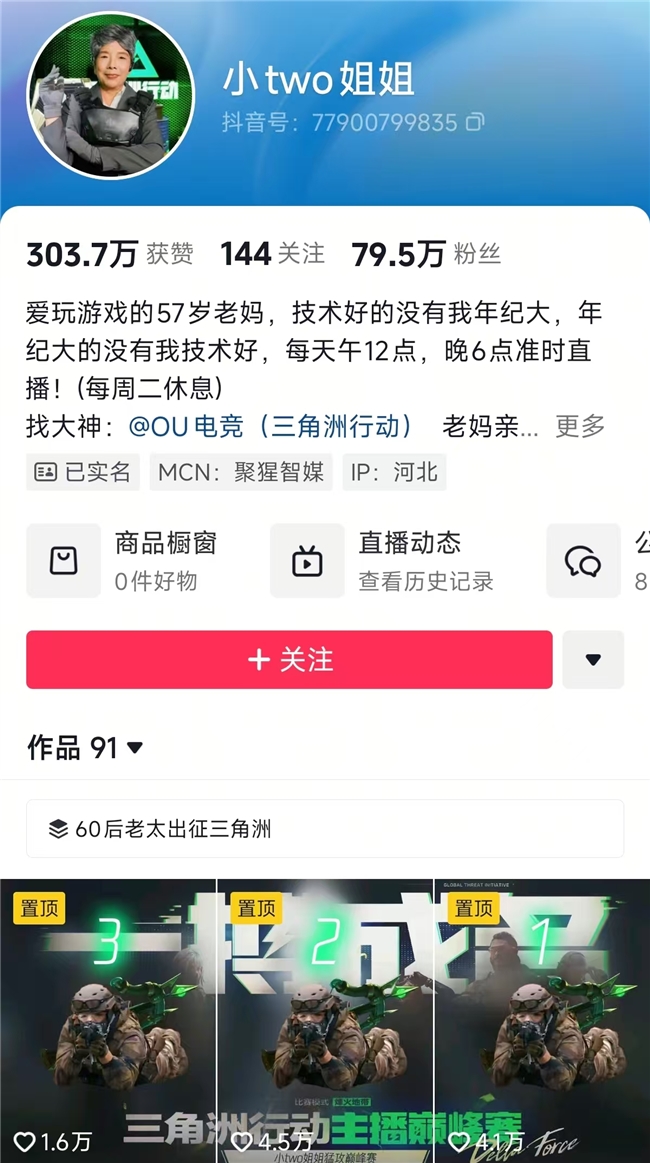Open the 60后老太出征三角洲 collection
Screen dimensions: 650x1163
[x=325, y=828]
